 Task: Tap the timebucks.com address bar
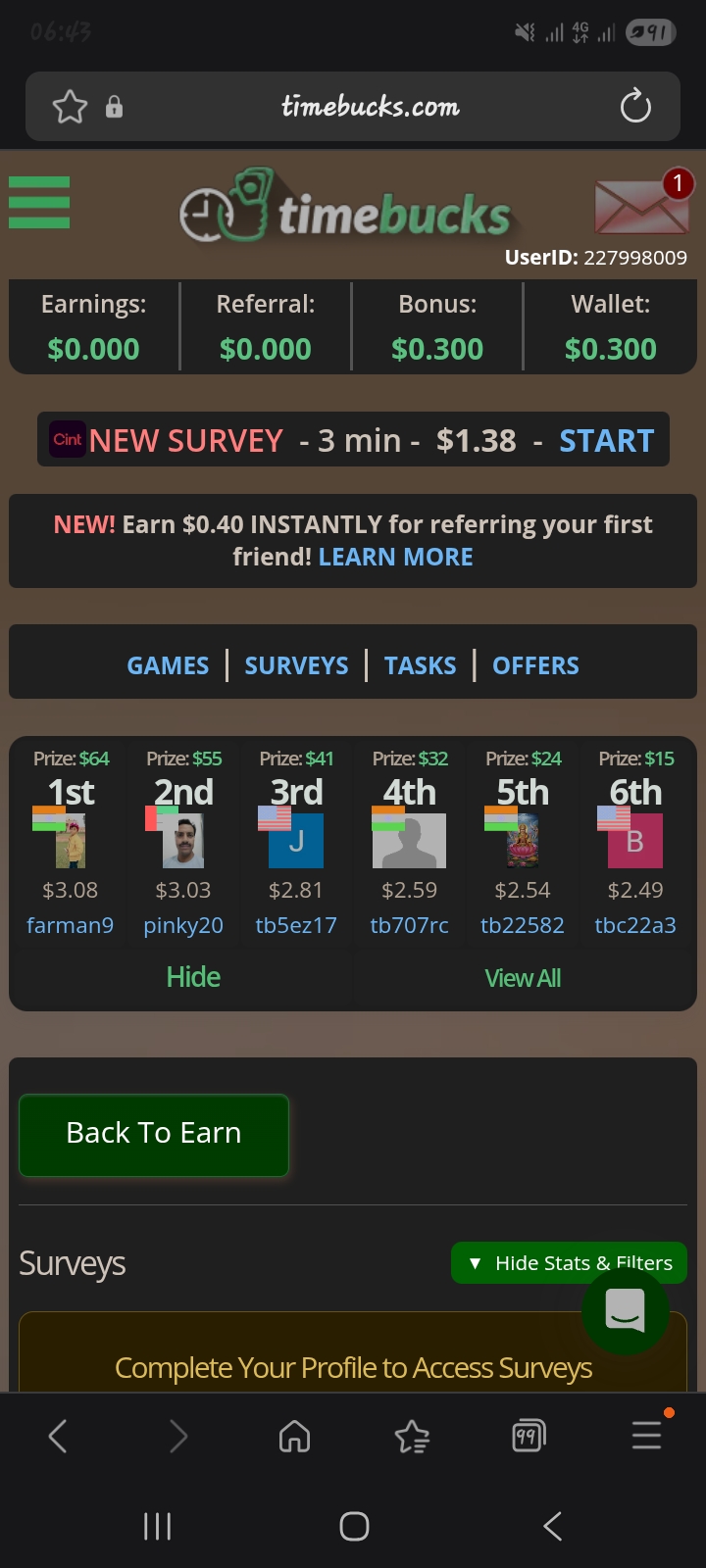pos(370,106)
